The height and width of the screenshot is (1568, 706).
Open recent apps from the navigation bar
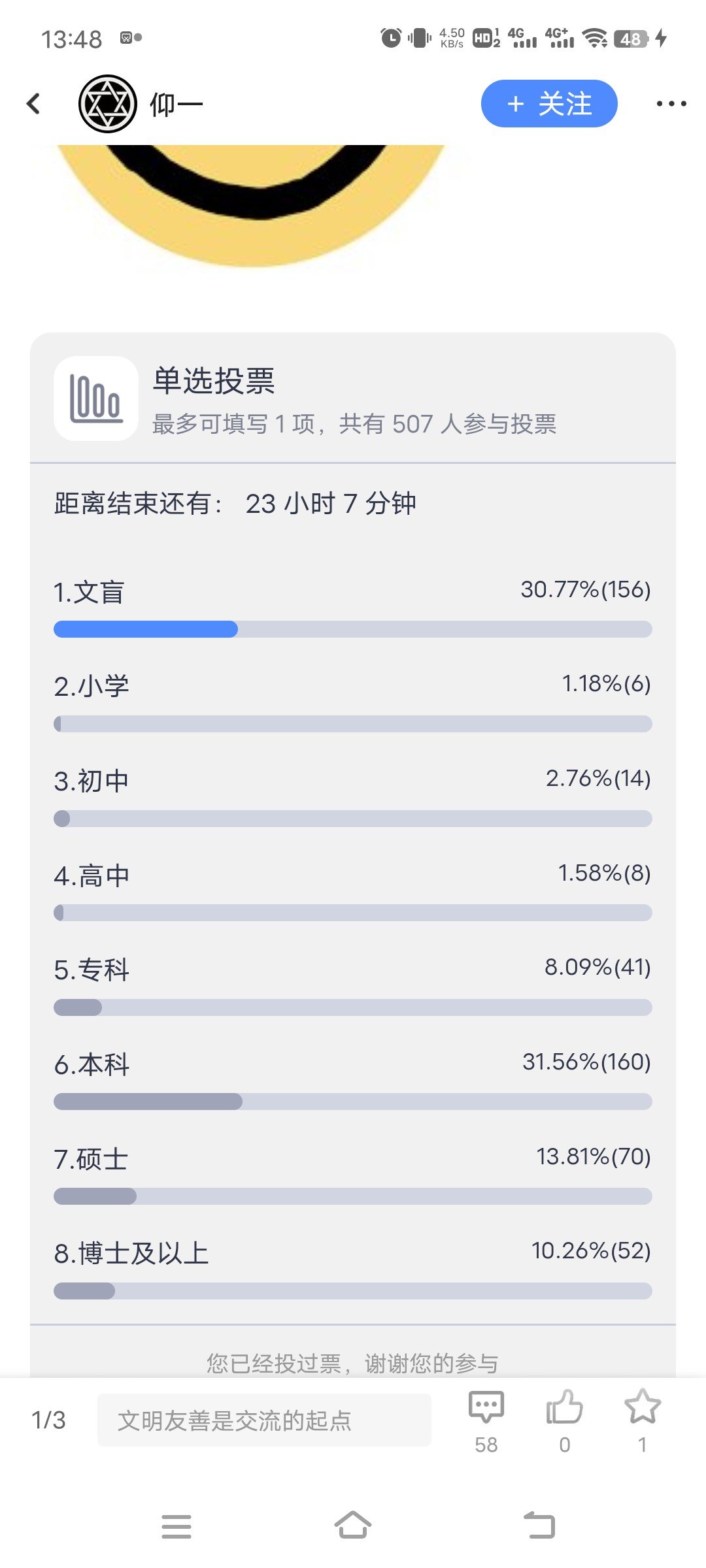(176, 1526)
